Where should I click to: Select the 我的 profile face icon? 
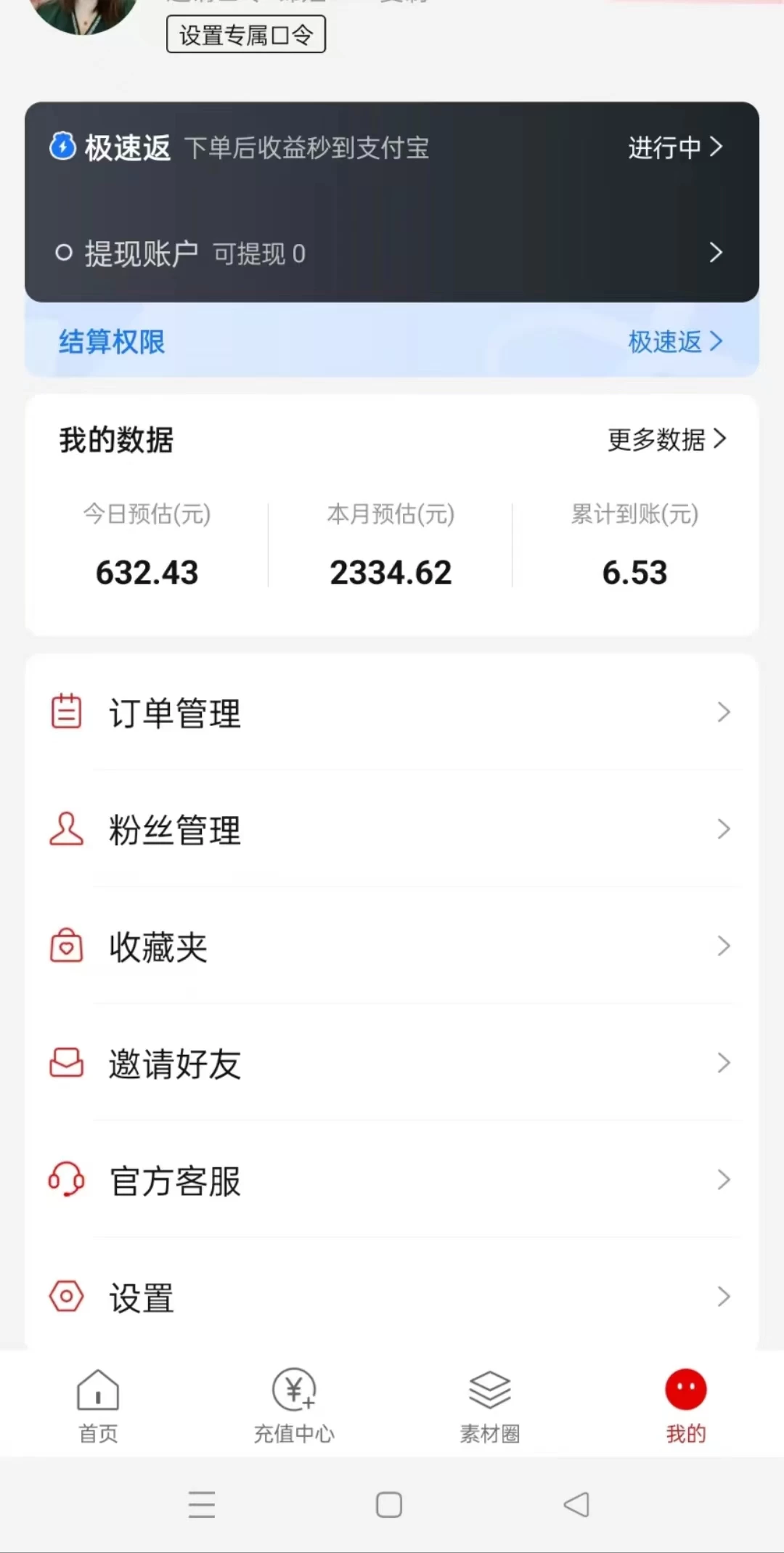pyautogui.click(x=685, y=1387)
